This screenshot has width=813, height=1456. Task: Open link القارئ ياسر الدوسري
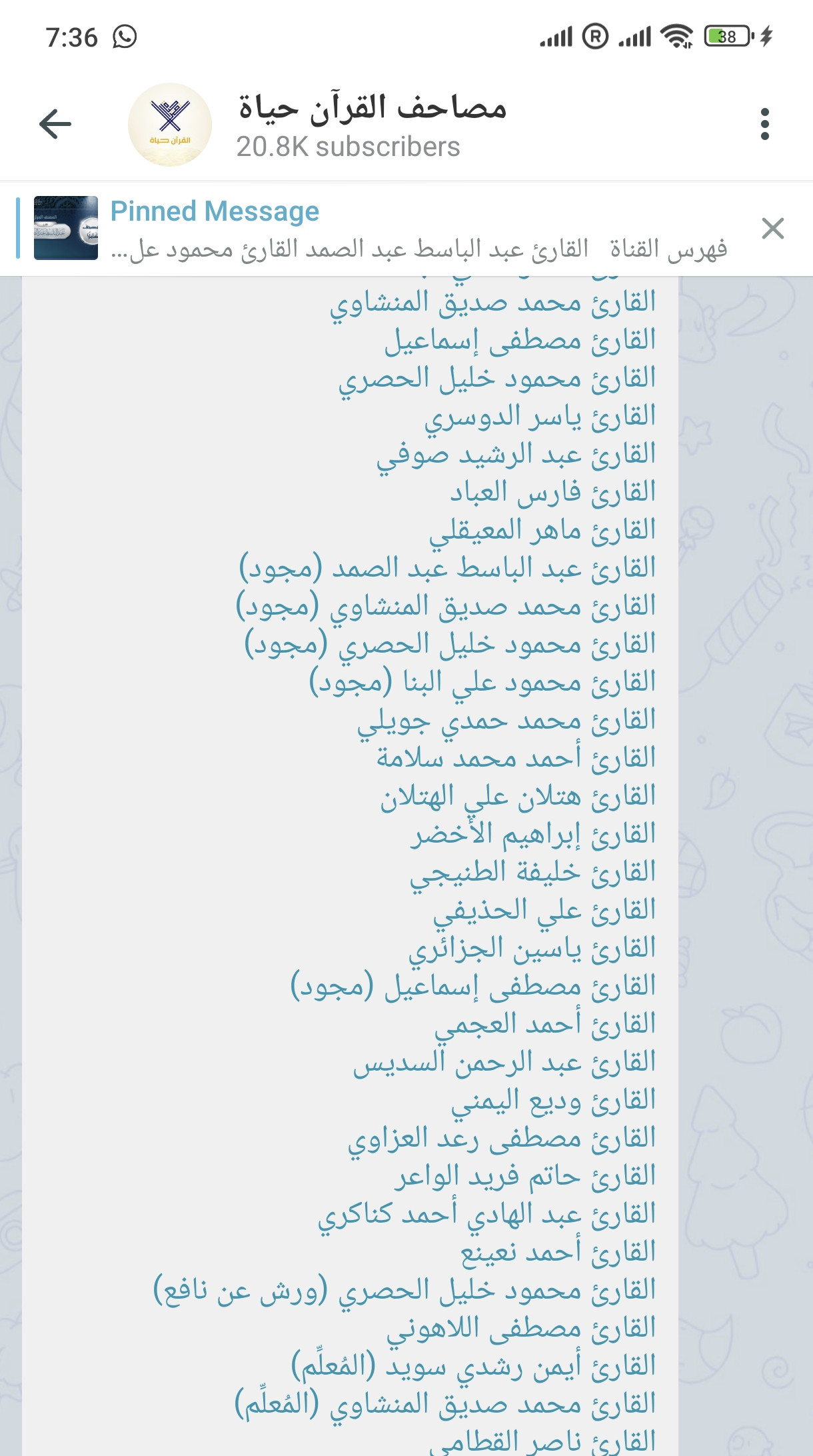(x=540, y=417)
